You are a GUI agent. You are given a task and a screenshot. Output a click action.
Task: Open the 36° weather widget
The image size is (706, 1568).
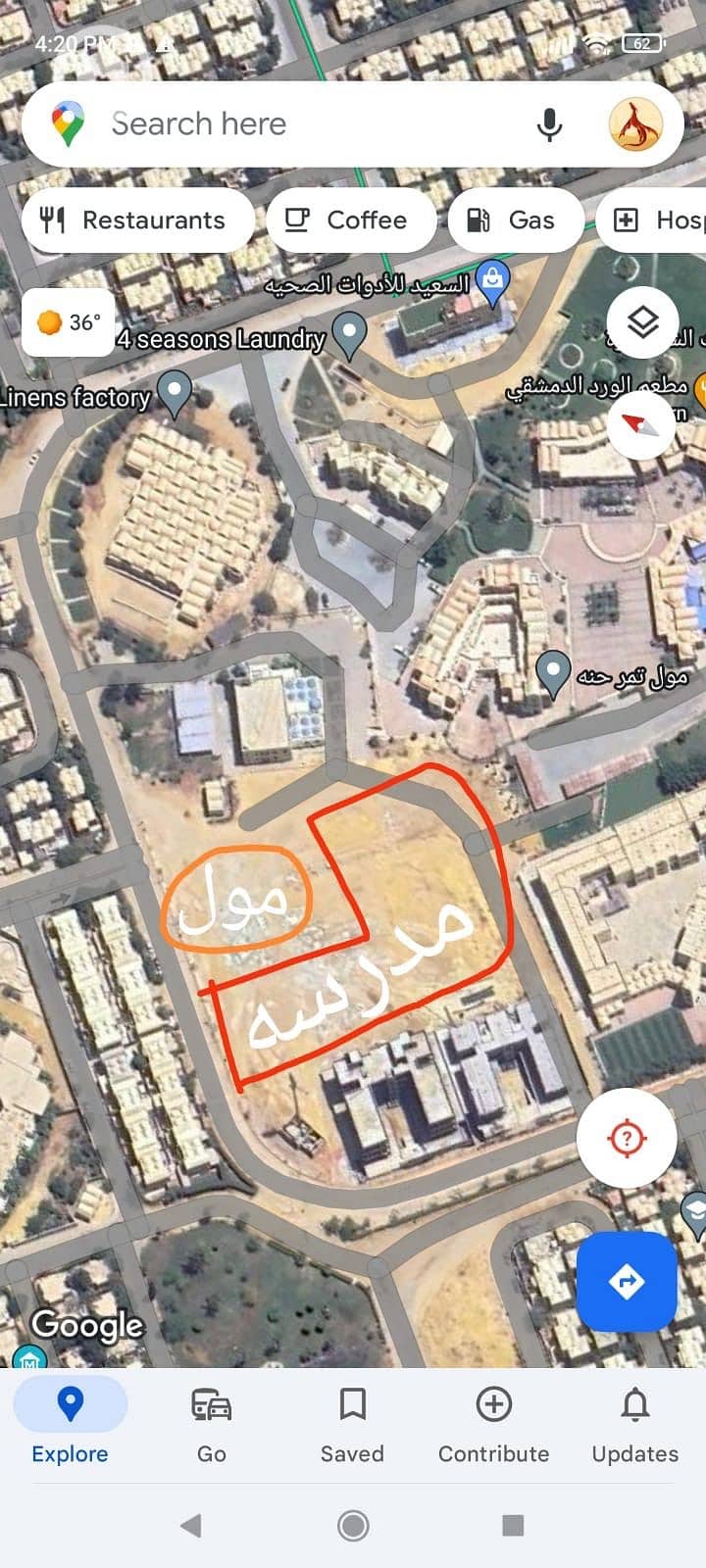[x=69, y=322]
